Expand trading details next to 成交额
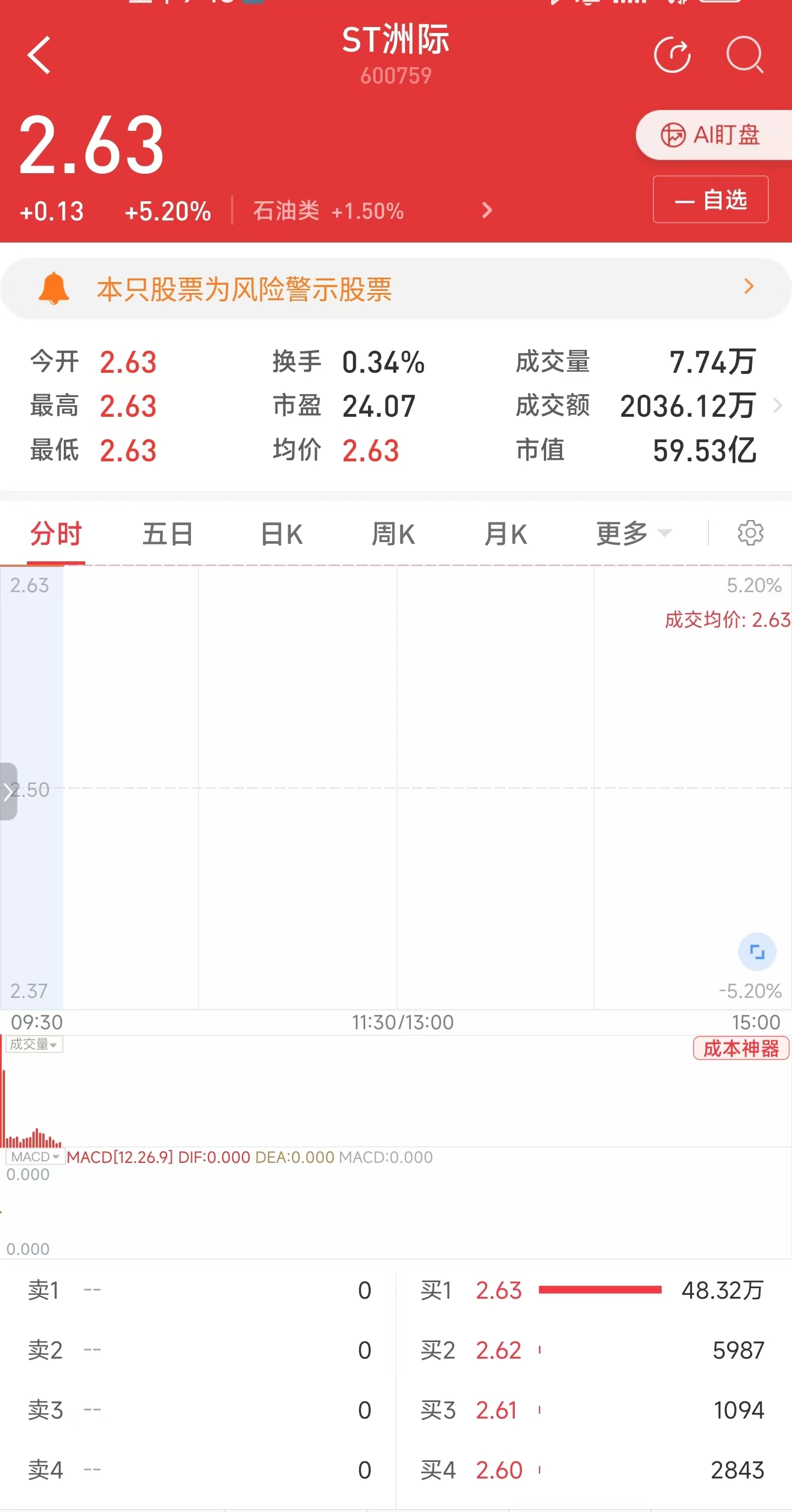The width and height of the screenshot is (792, 1512). click(777, 406)
